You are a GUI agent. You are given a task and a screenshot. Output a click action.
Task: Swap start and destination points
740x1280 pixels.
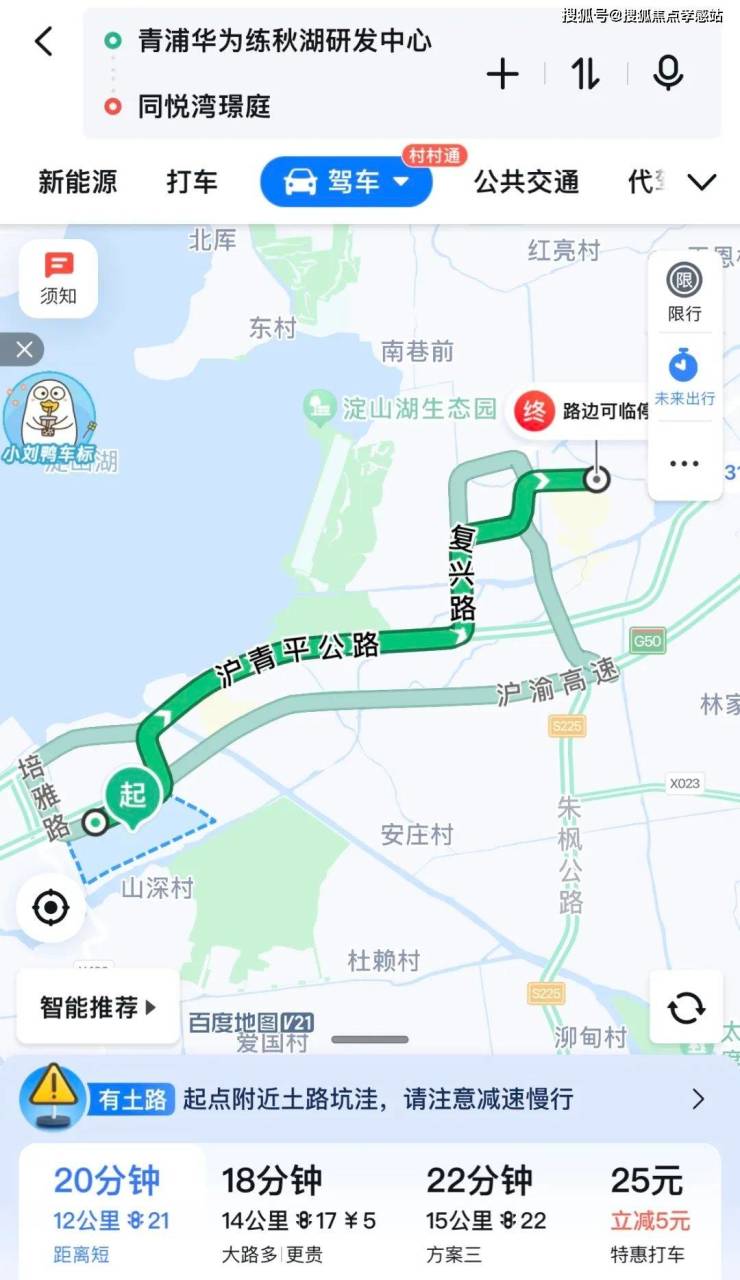coord(585,74)
